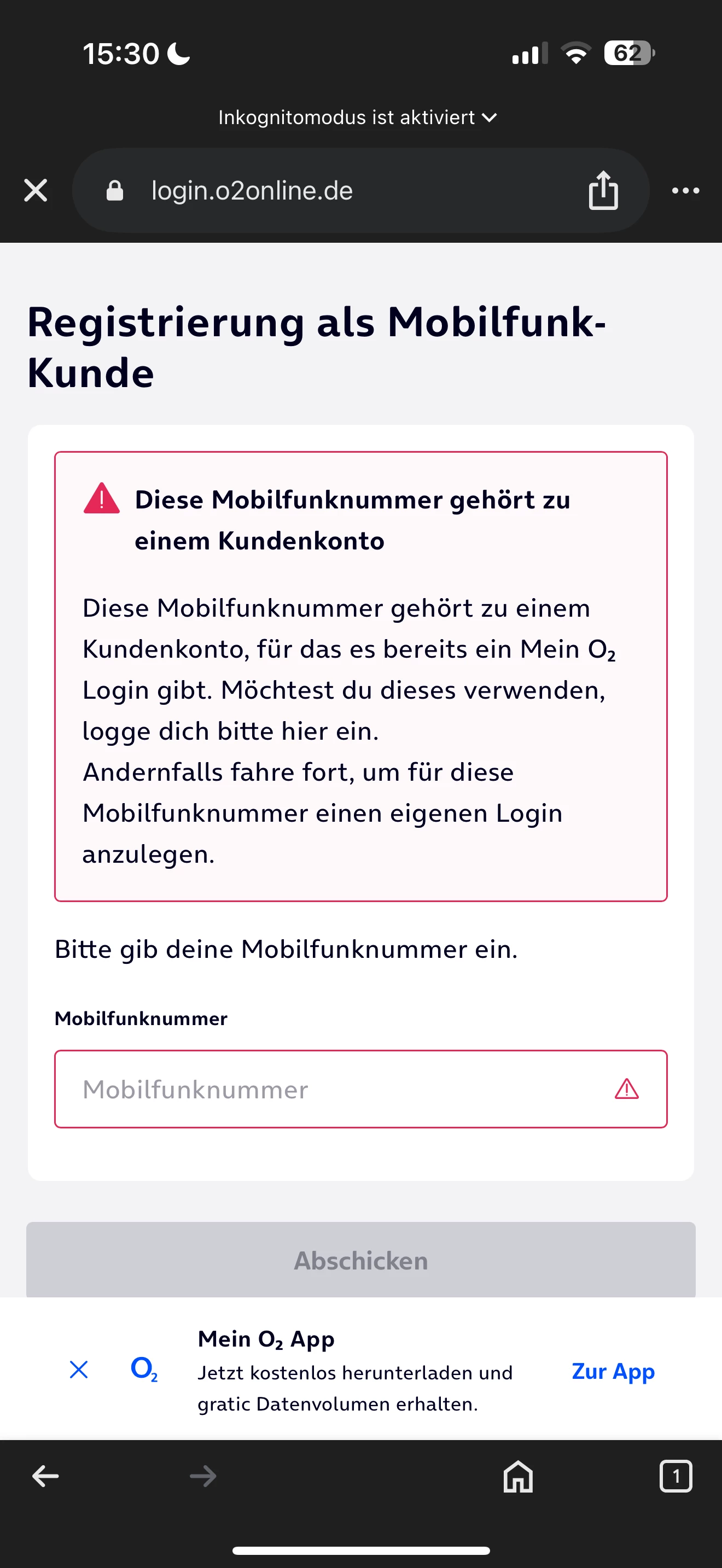Expand the Inkognitomodus ist aktiviert dropdown
722x1568 pixels.
[358, 117]
